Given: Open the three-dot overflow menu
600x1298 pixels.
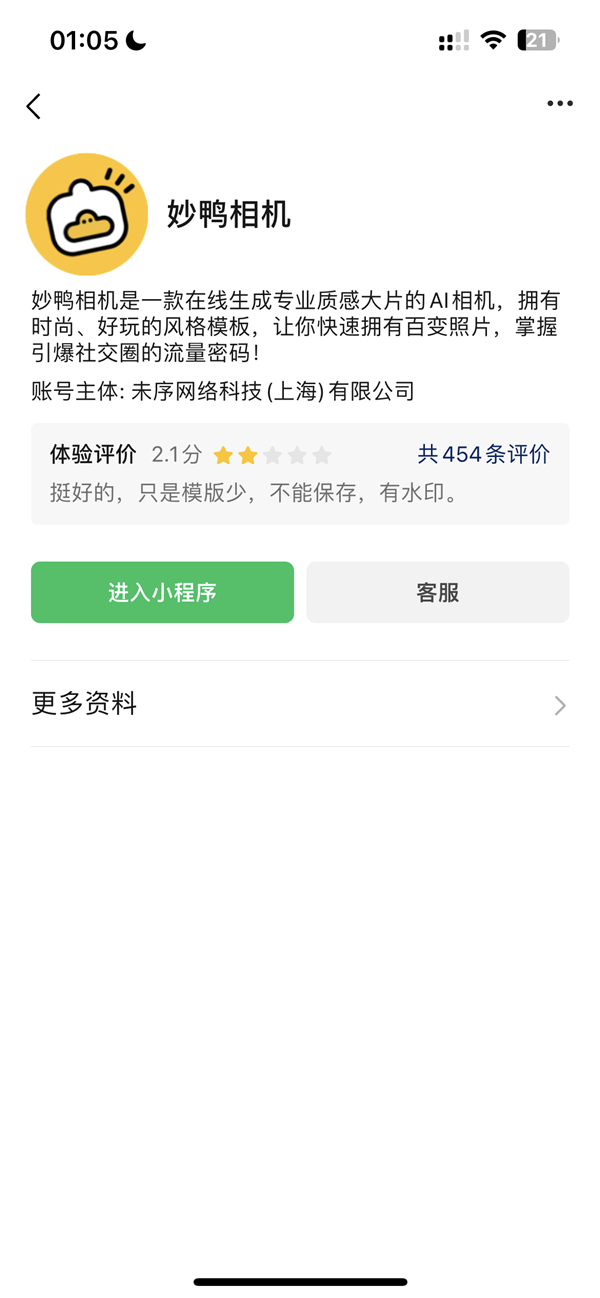Looking at the screenshot, I should click(x=559, y=104).
